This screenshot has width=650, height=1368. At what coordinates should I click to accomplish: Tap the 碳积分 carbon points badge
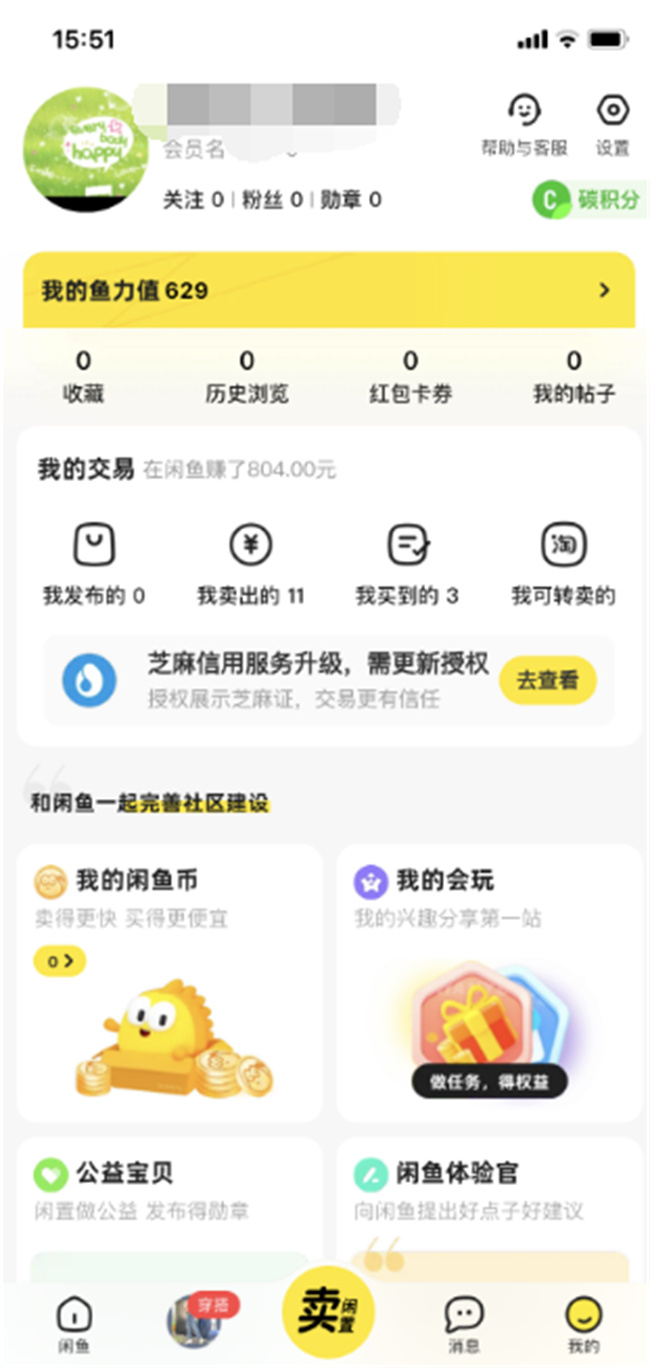(x=587, y=199)
